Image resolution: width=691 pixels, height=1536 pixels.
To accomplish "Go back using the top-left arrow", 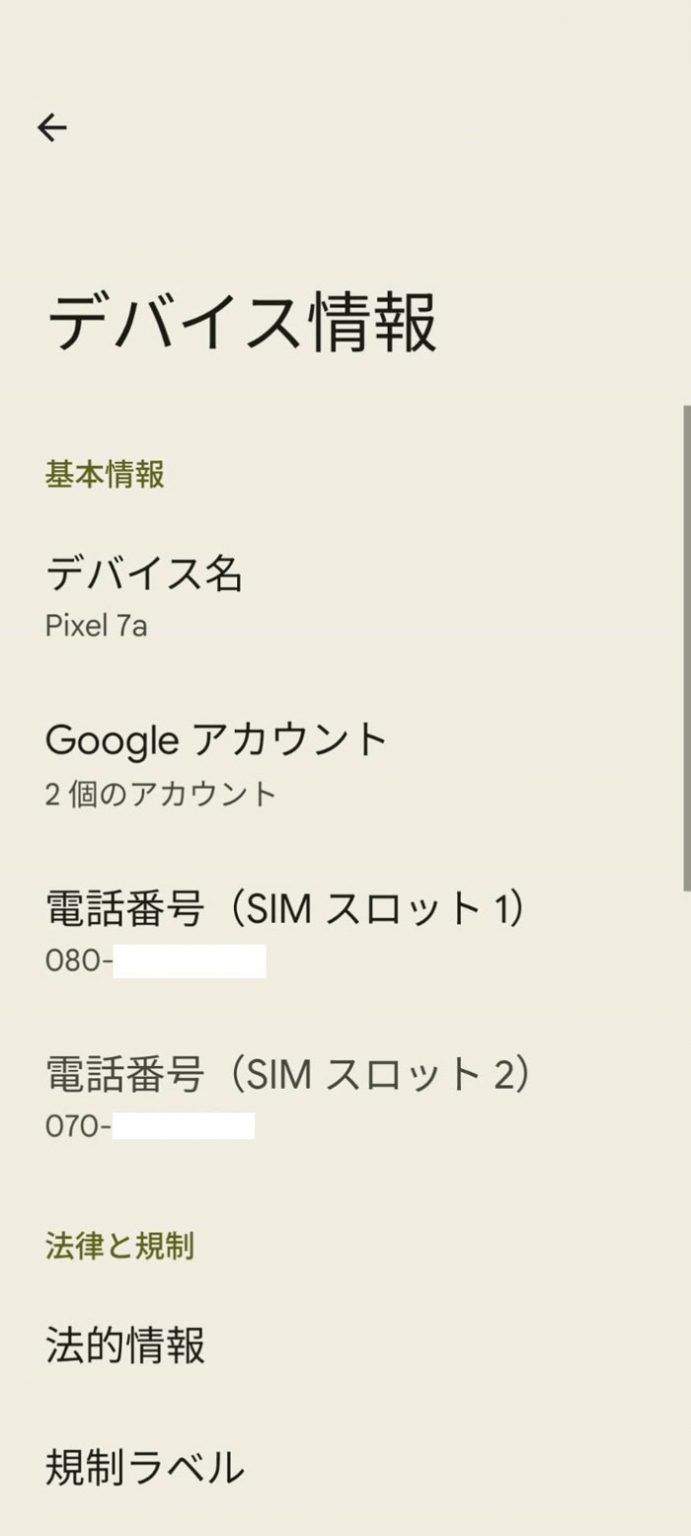I will (x=52, y=127).
